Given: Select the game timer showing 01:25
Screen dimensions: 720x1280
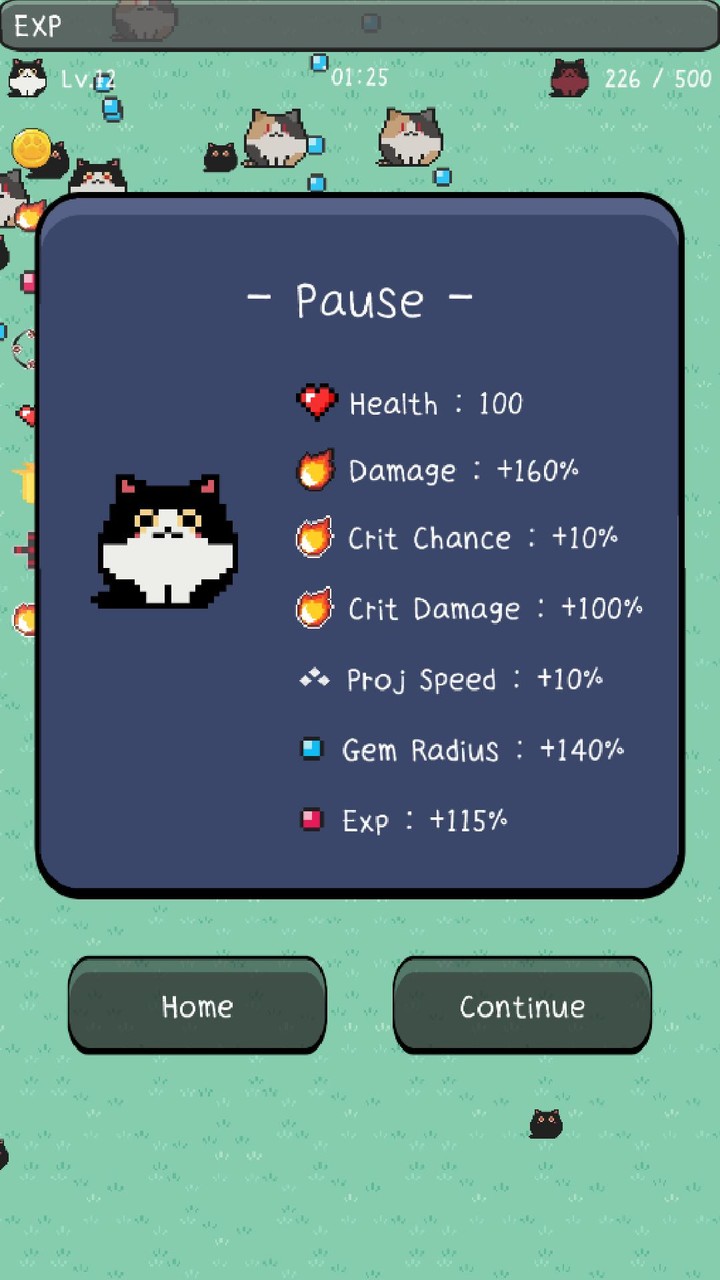Looking at the screenshot, I should pyautogui.click(x=360, y=78).
